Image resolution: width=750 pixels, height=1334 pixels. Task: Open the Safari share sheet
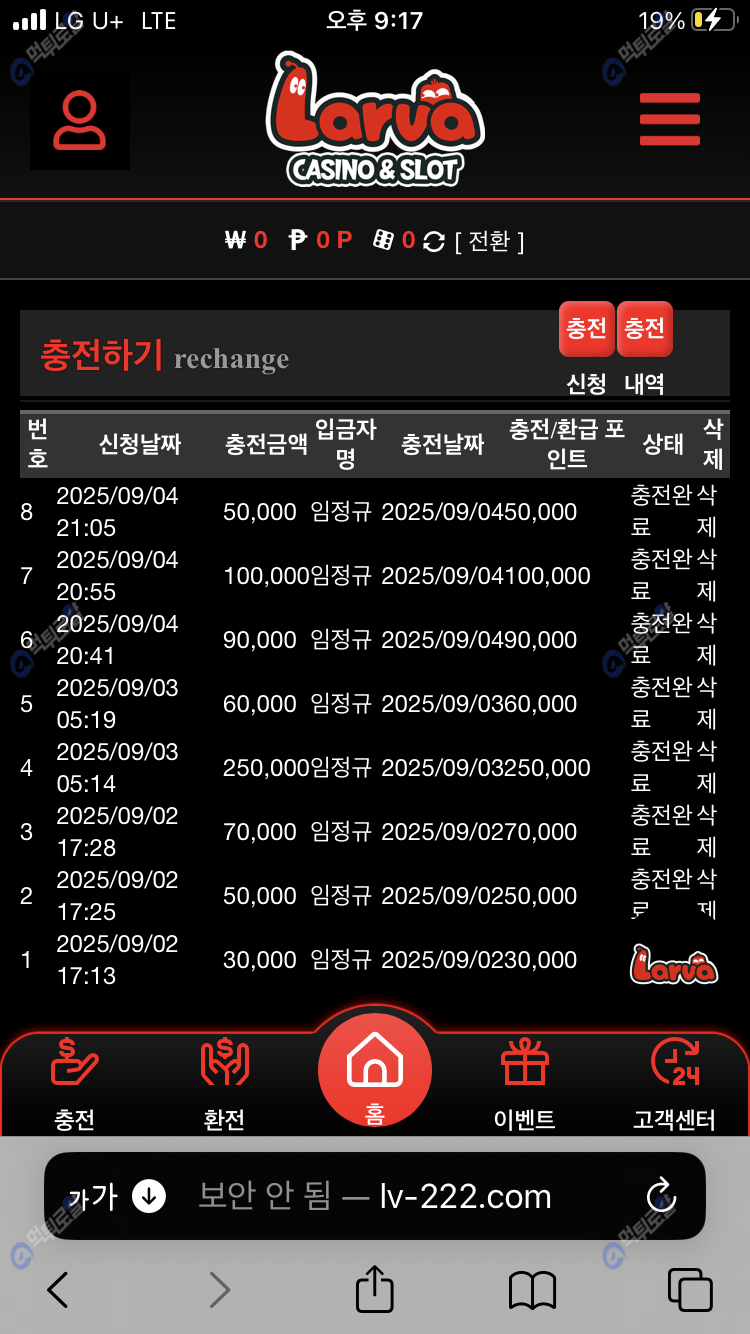pyautogui.click(x=375, y=1288)
